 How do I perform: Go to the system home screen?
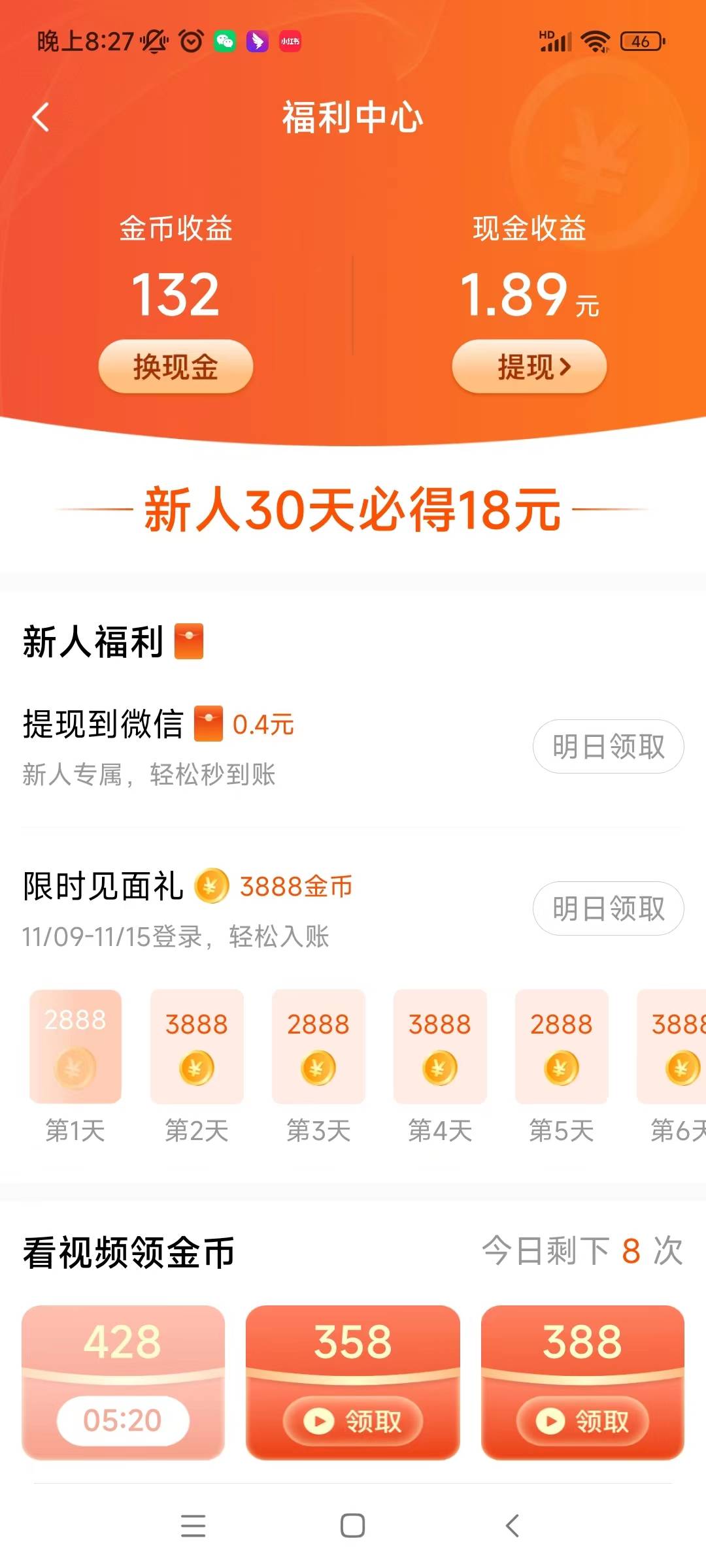tap(353, 1526)
